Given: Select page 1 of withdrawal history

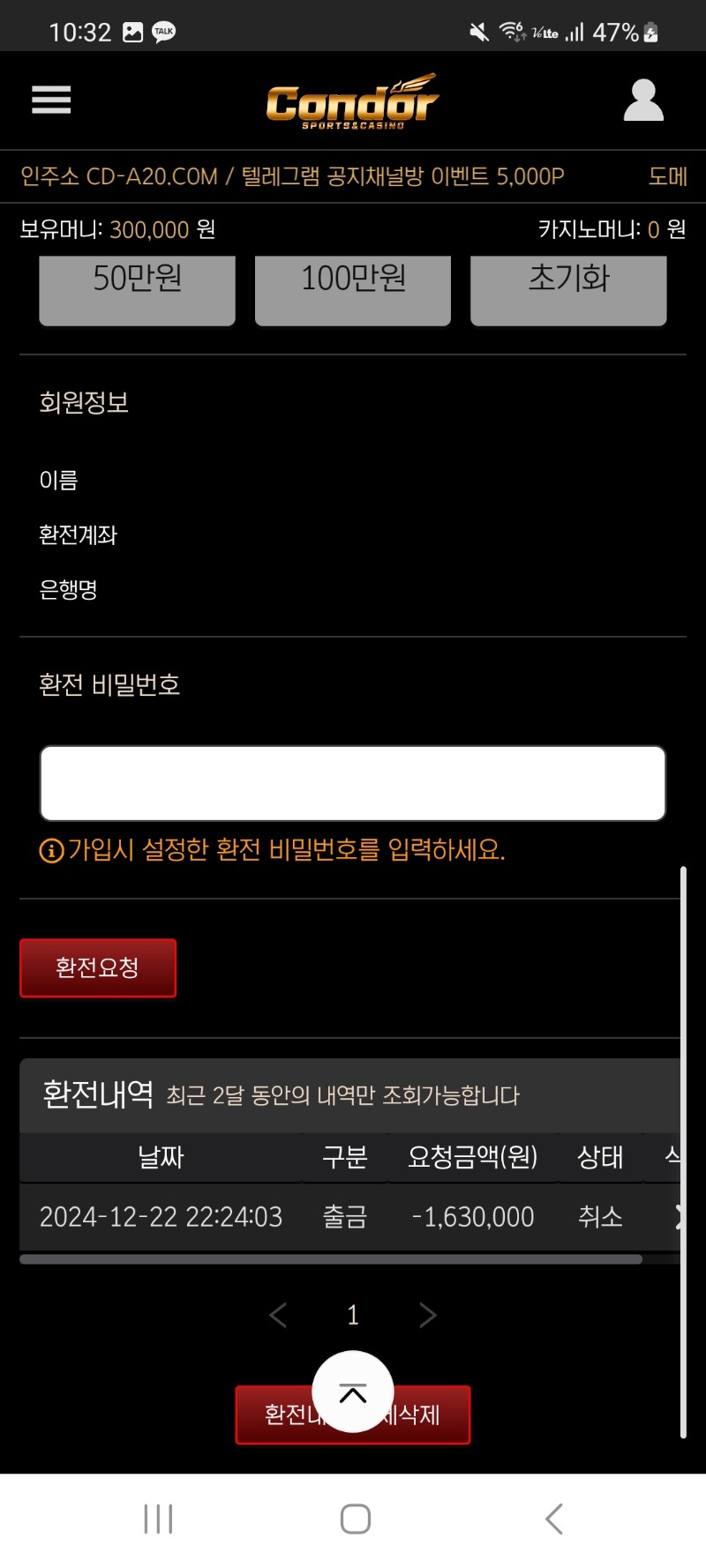Looking at the screenshot, I should click(x=353, y=1315).
